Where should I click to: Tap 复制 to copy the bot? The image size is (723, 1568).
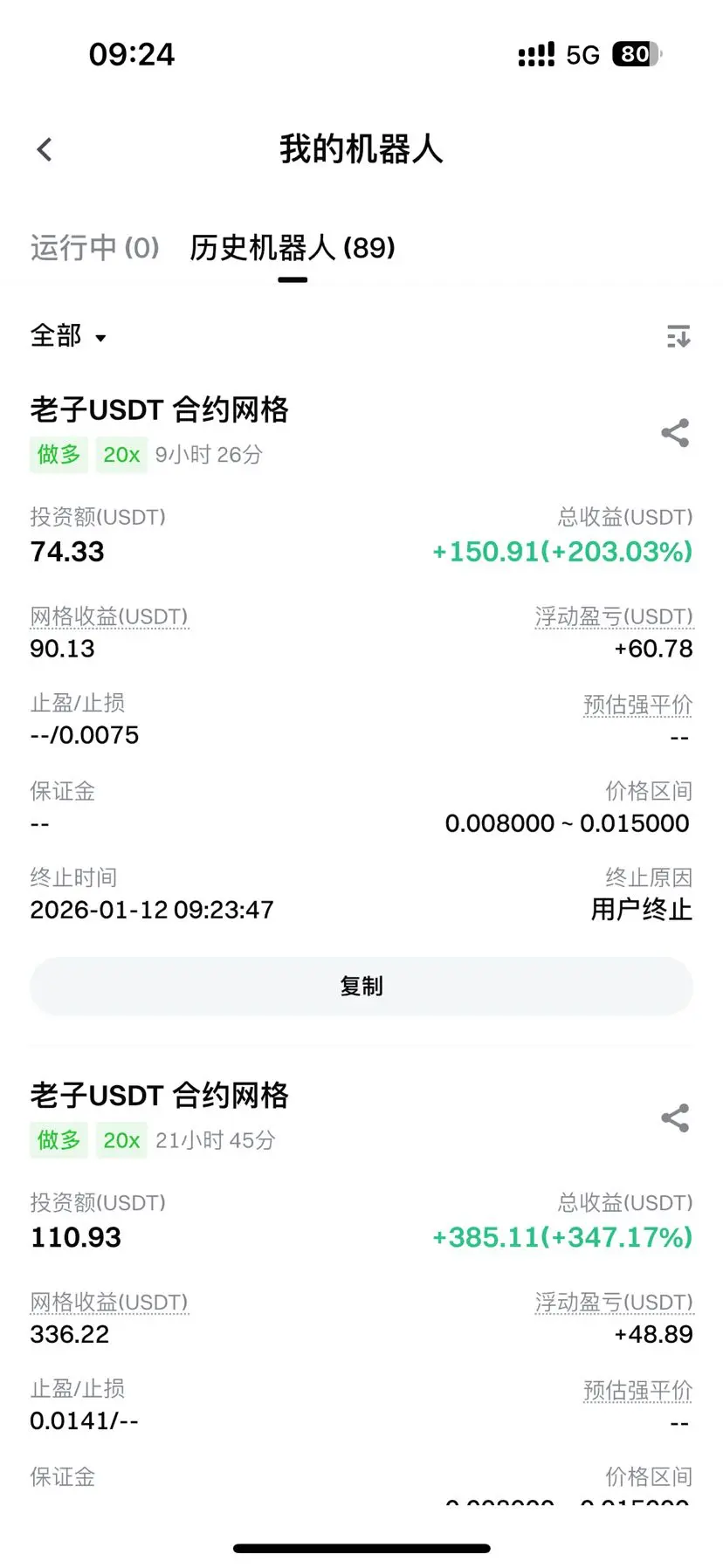tap(361, 987)
